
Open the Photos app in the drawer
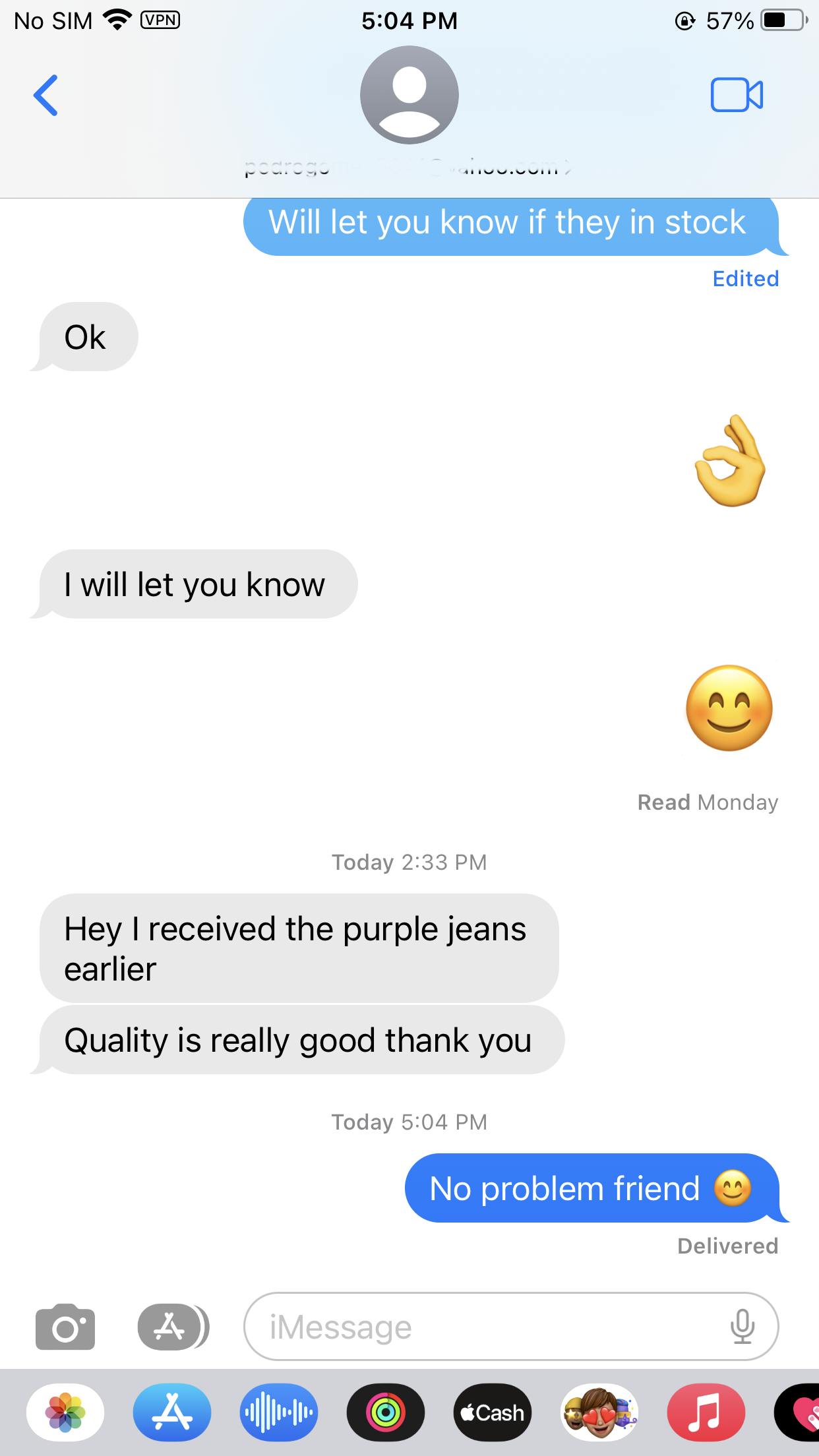65,1412
